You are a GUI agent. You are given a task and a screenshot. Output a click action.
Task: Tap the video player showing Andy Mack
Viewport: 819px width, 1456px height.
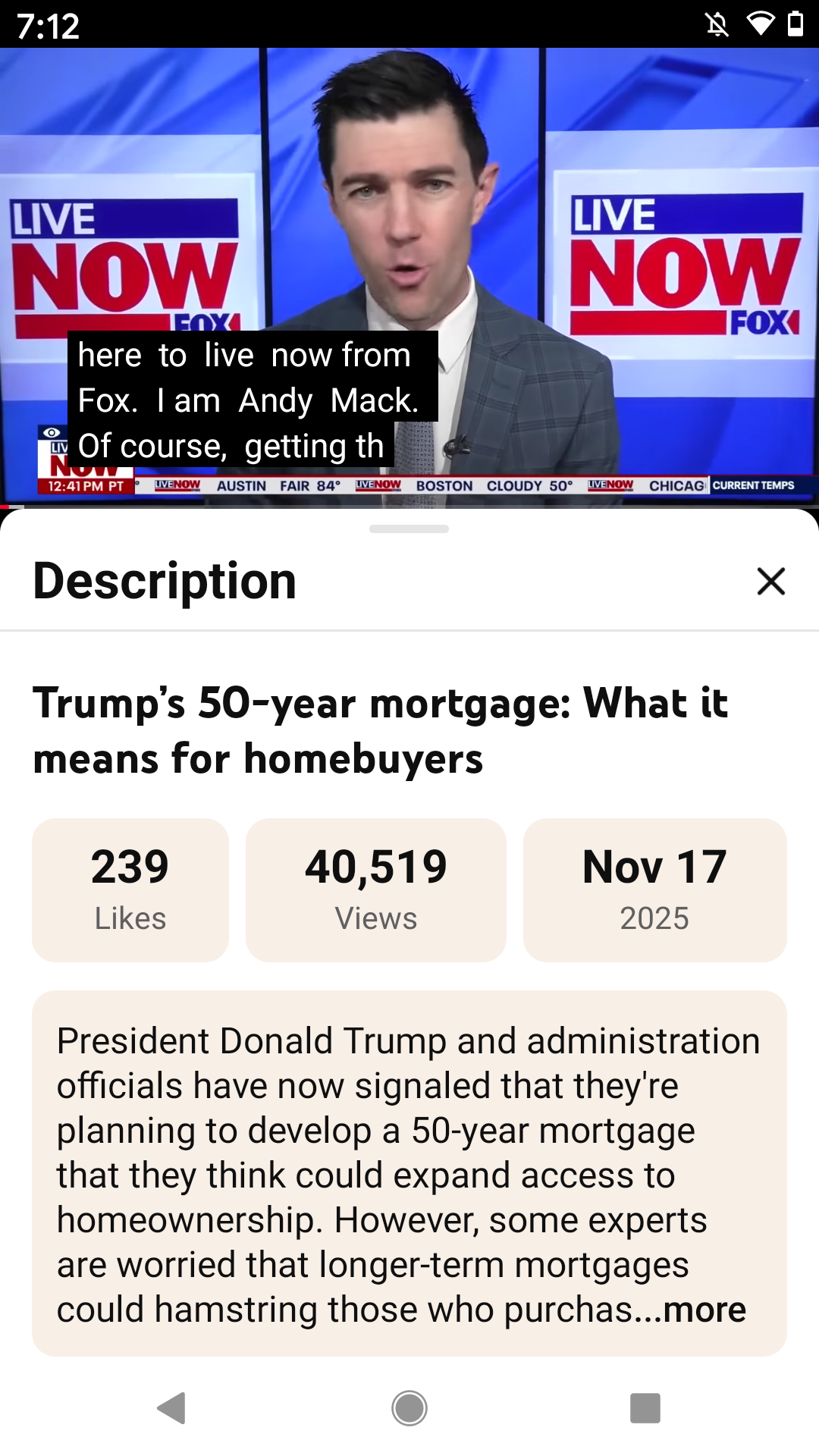(409, 227)
